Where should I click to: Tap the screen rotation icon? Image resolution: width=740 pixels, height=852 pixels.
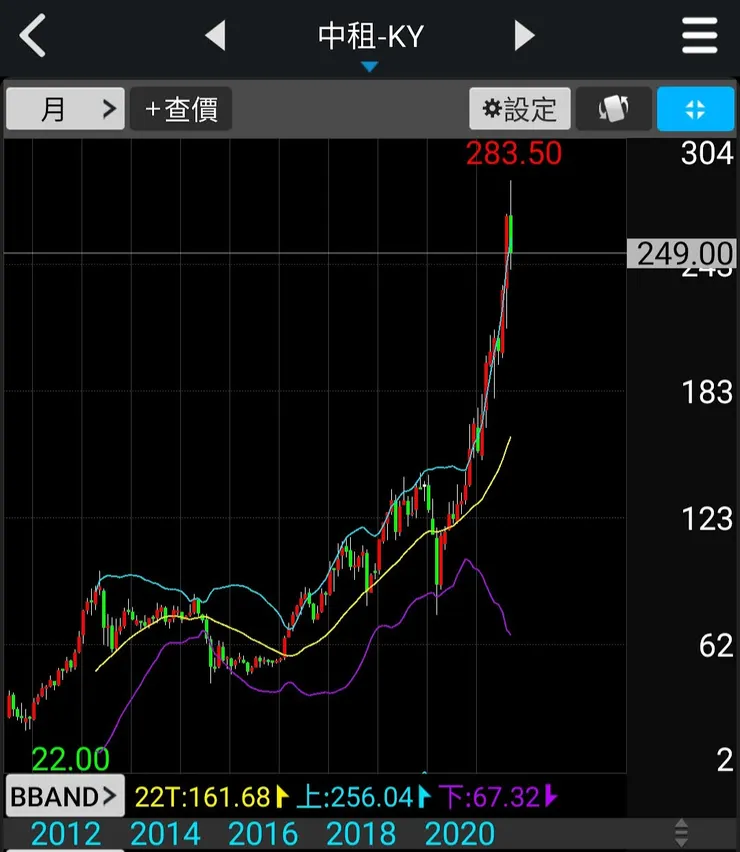tap(613, 109)
